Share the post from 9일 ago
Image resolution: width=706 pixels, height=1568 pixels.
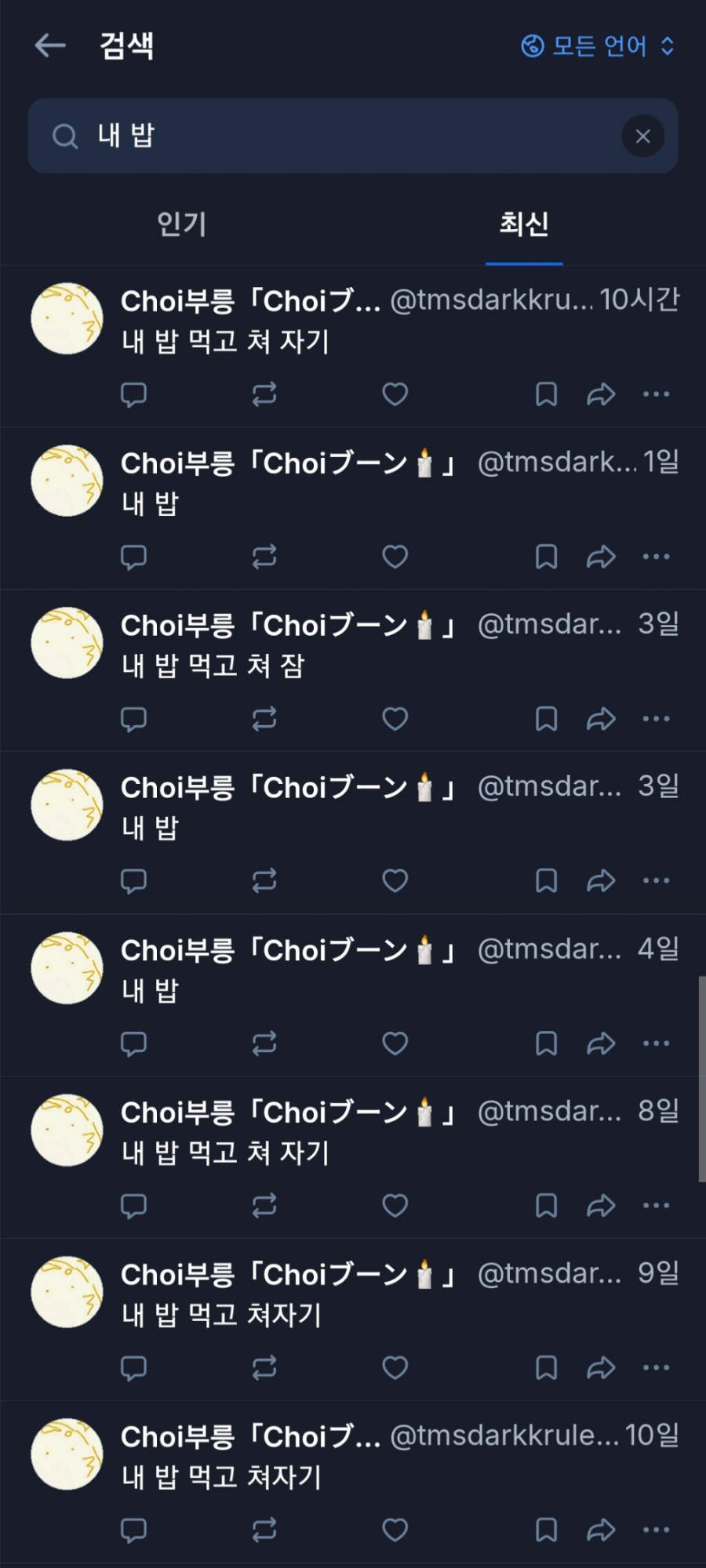[x=601, y=1368]
